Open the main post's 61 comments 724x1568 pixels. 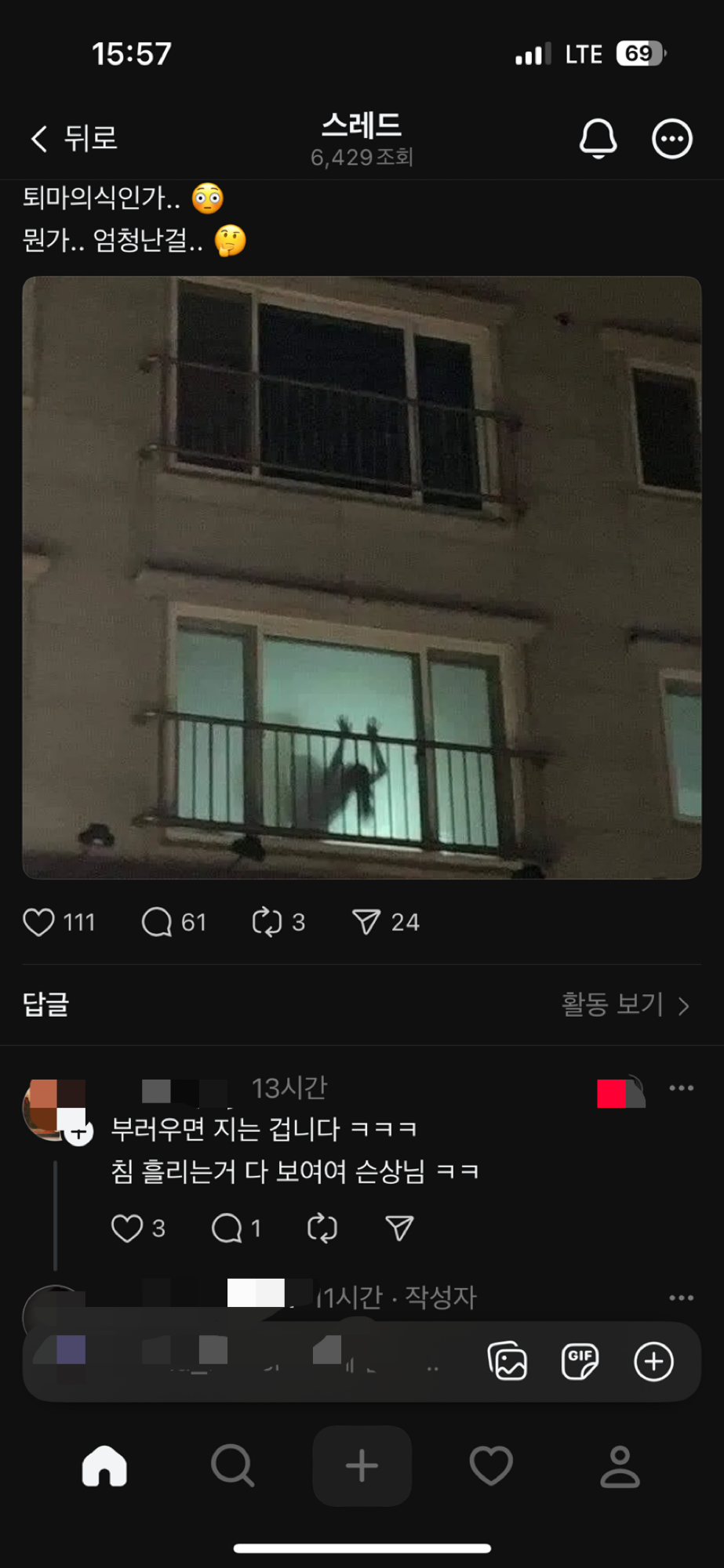click(157, 922)
